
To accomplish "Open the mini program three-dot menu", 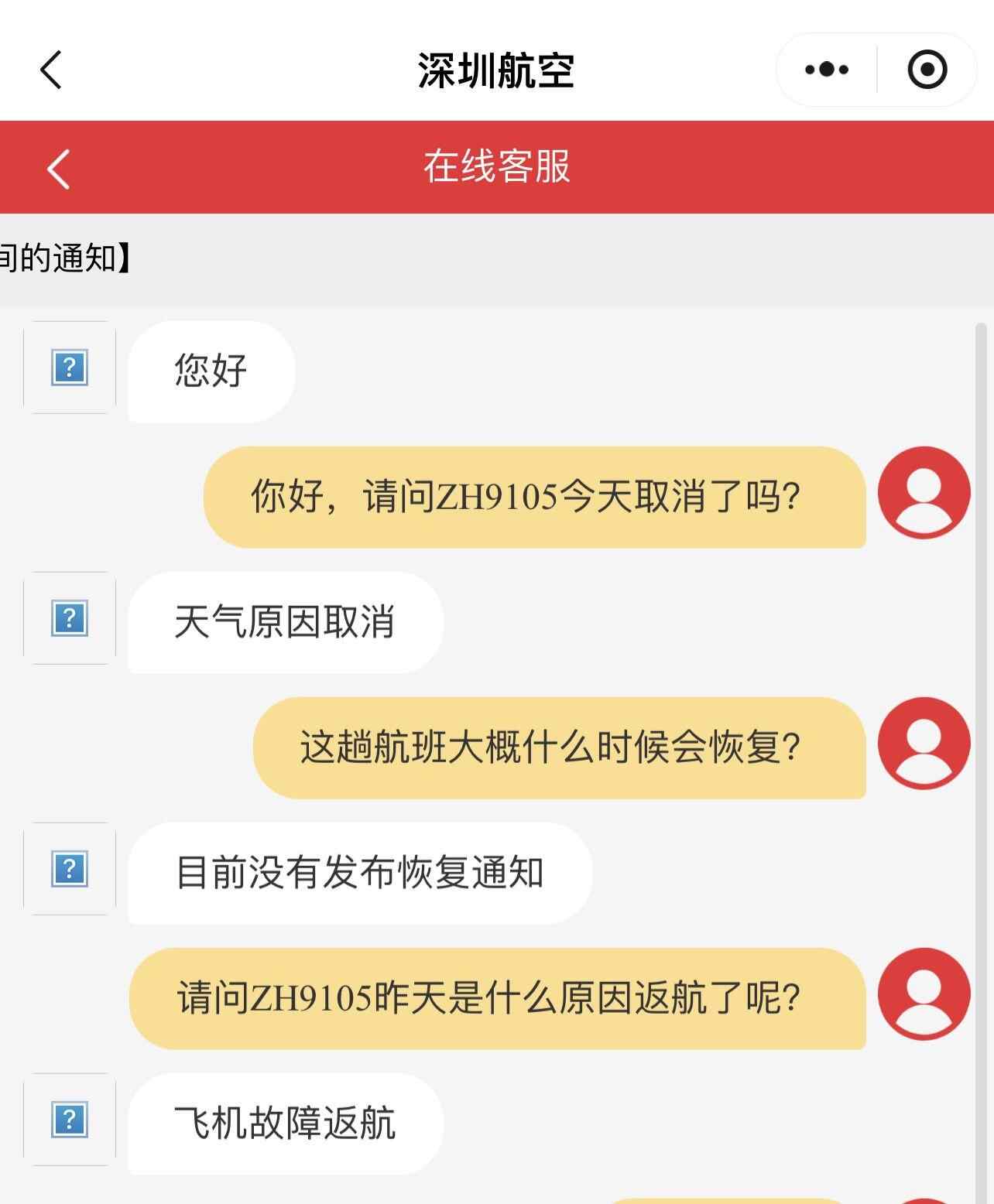I will point(827,70).
